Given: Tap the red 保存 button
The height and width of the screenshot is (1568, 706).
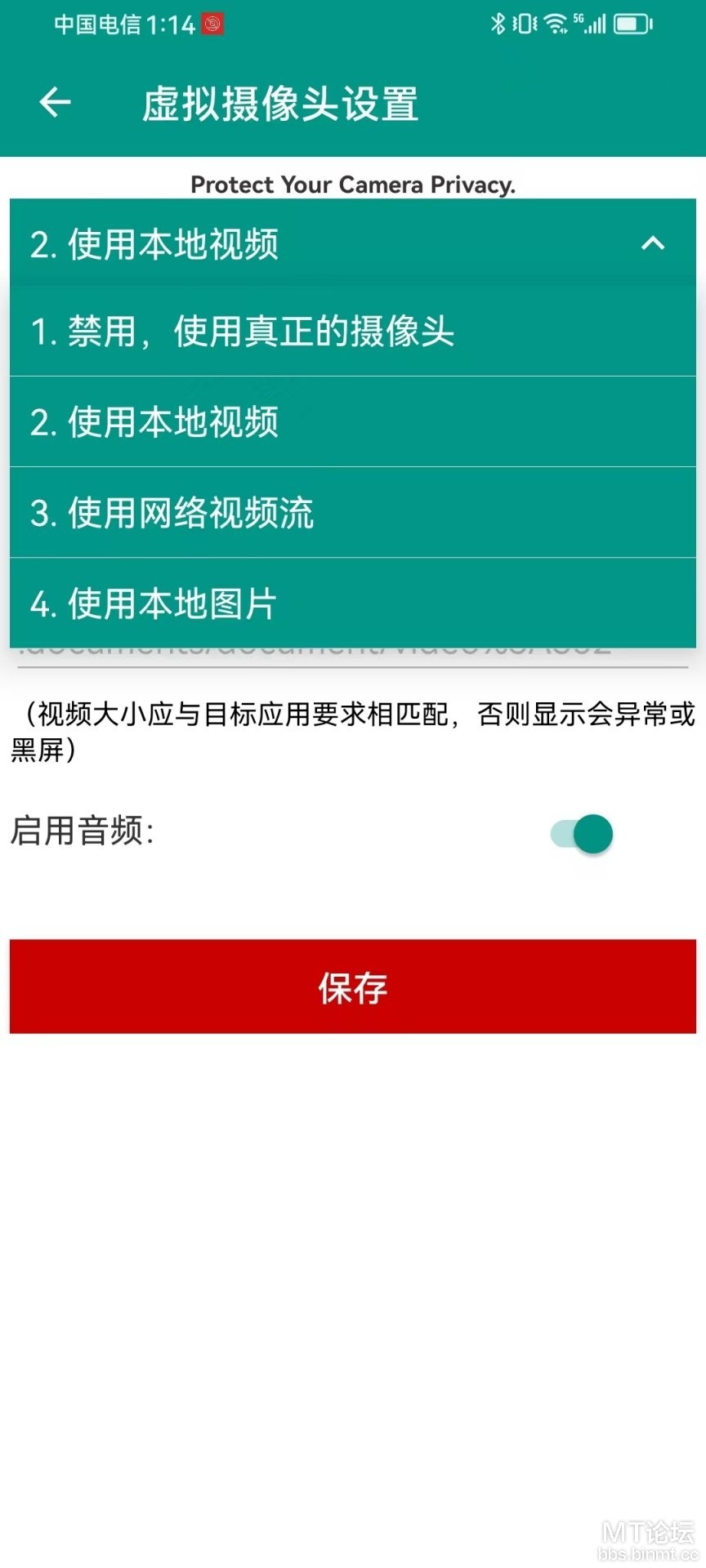Looking at the screenshot, I should tap(353, 987).
